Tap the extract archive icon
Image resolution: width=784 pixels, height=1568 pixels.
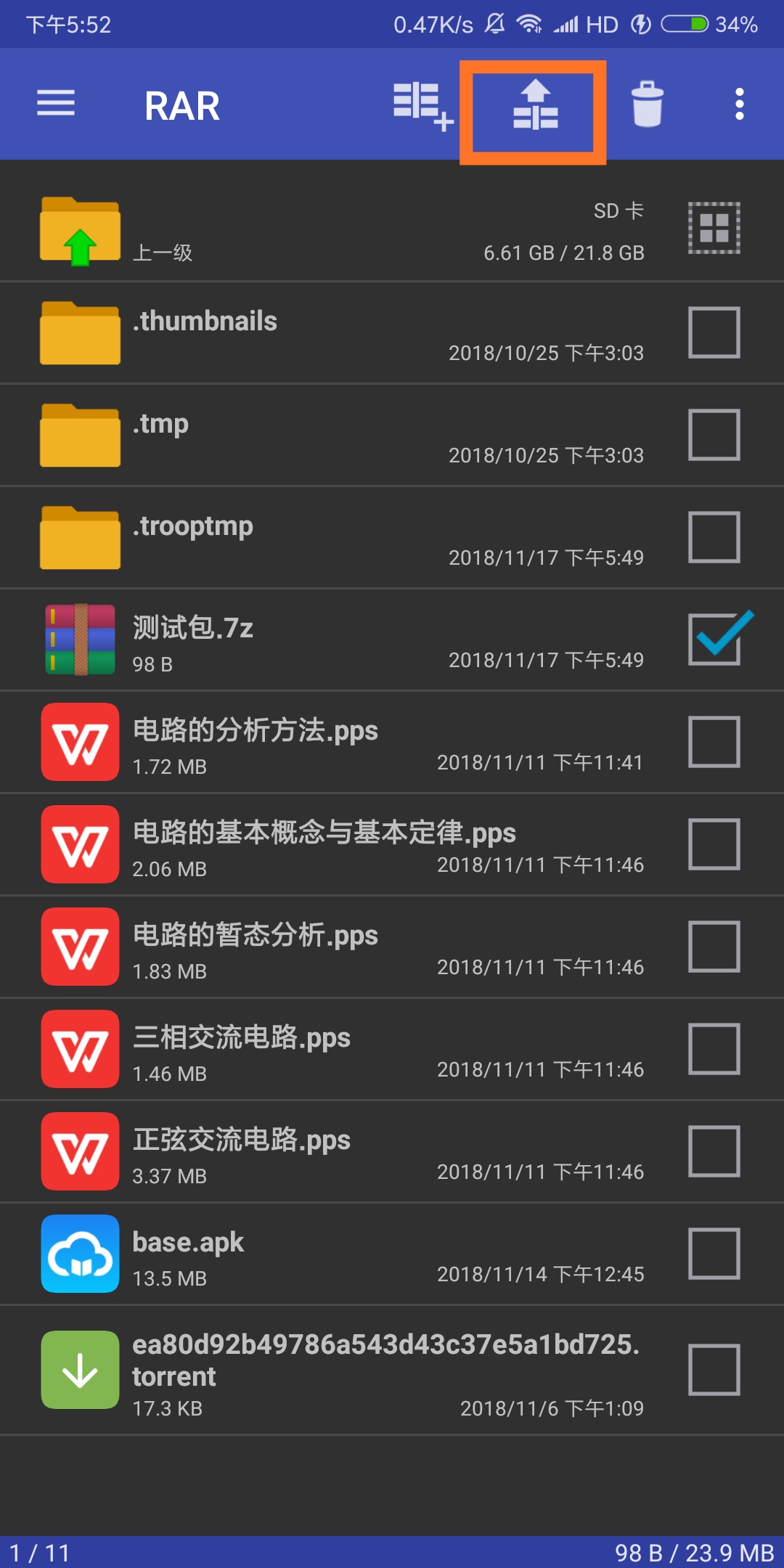[535, 106]
